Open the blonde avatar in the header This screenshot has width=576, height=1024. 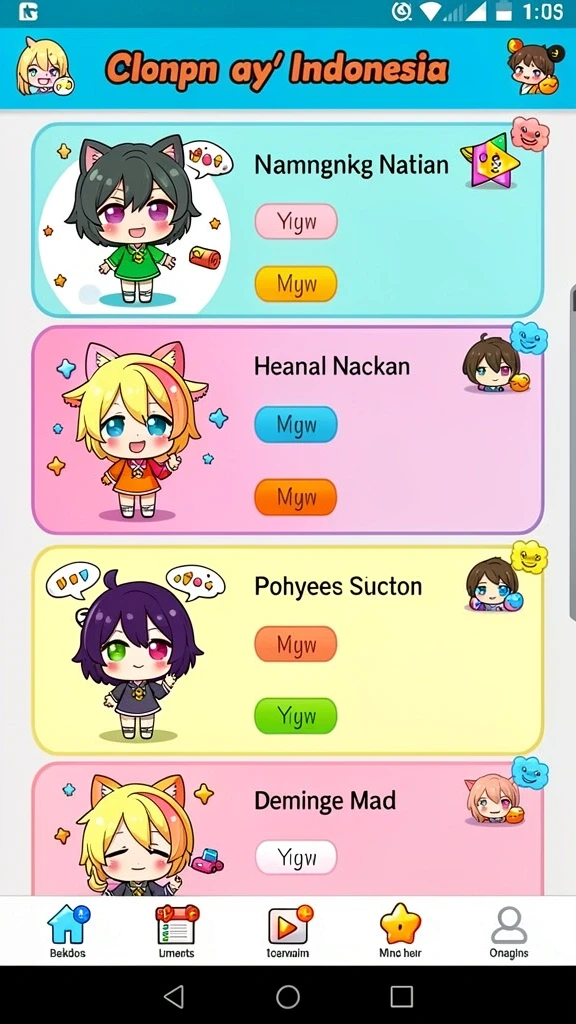[x=44, y=68]
